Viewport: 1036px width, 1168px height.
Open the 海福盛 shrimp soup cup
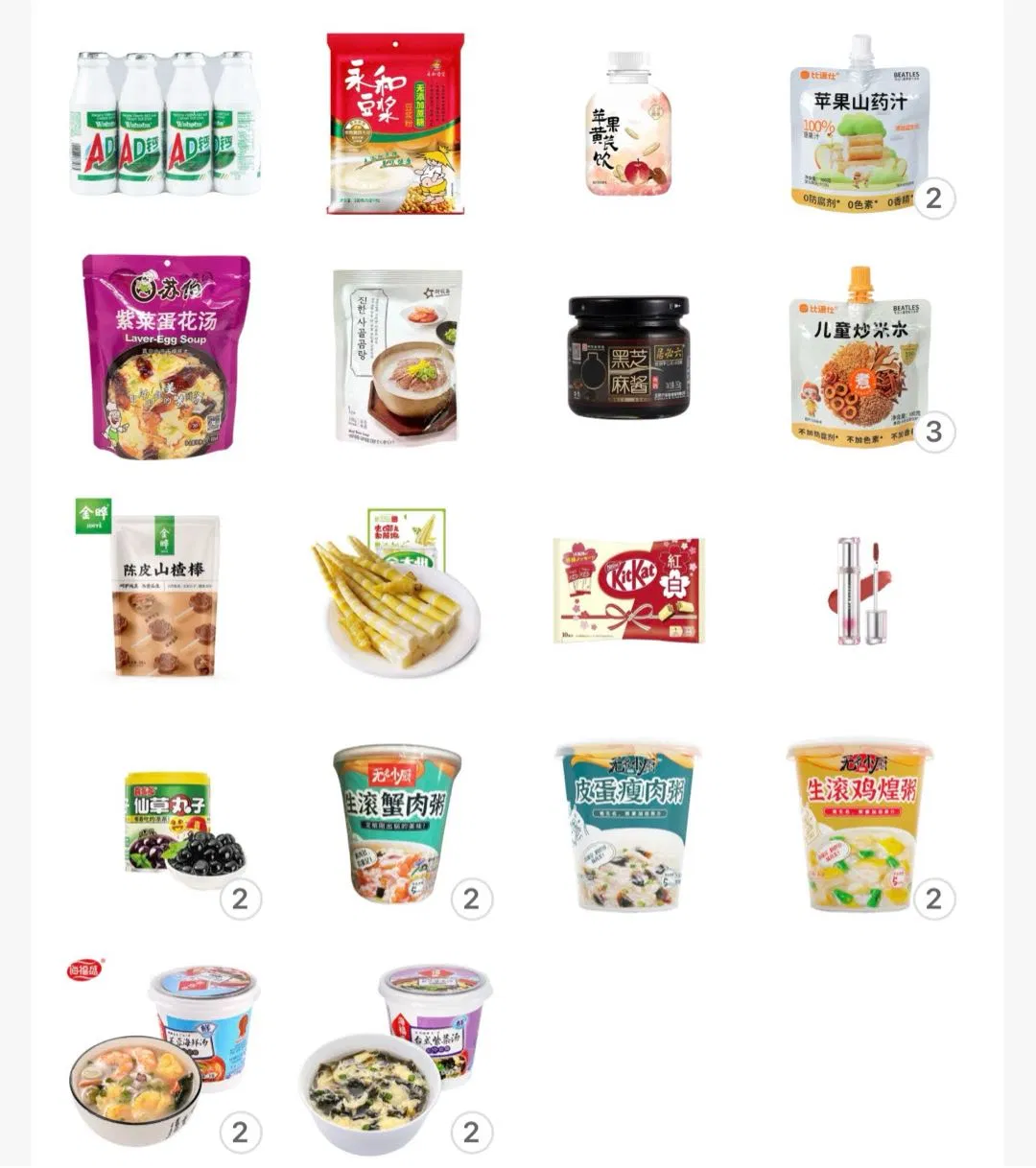pos(165,1055)
